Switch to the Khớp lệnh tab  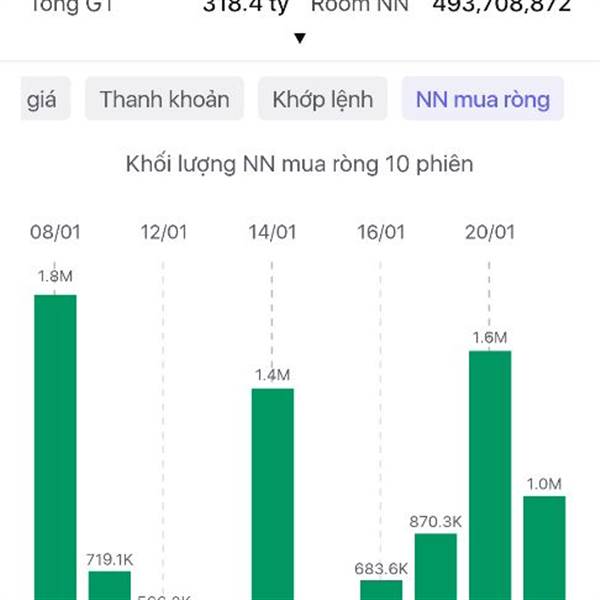coord(323,99)
